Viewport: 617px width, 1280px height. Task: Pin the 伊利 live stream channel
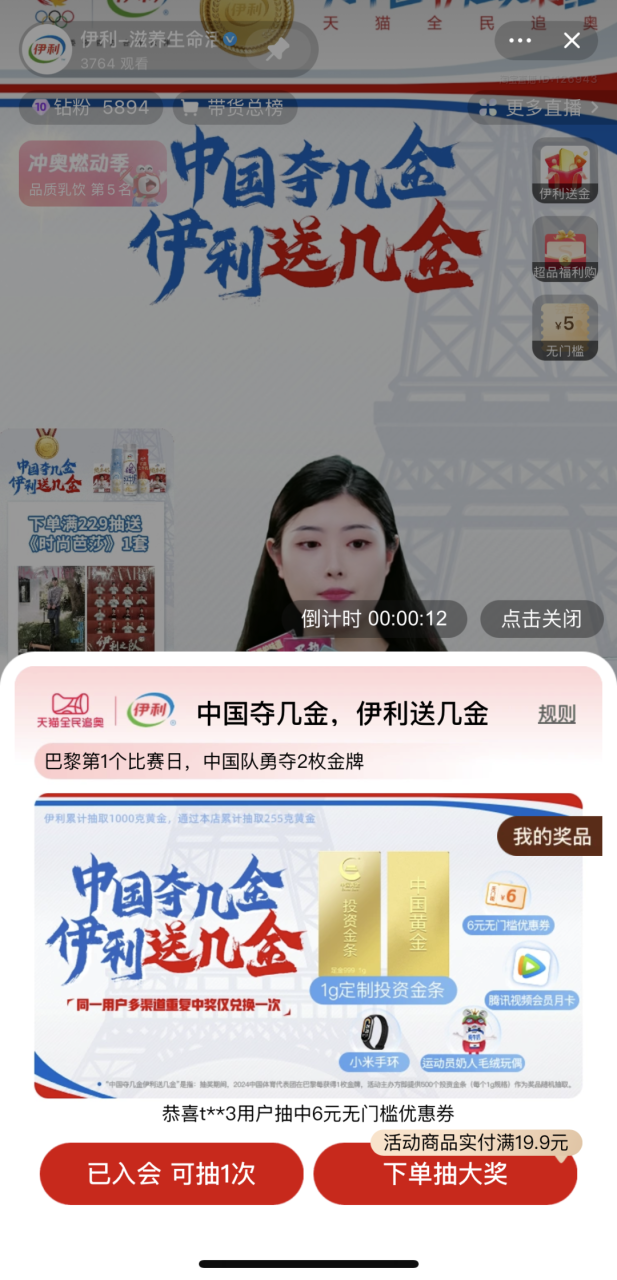(x=276, y=51)
